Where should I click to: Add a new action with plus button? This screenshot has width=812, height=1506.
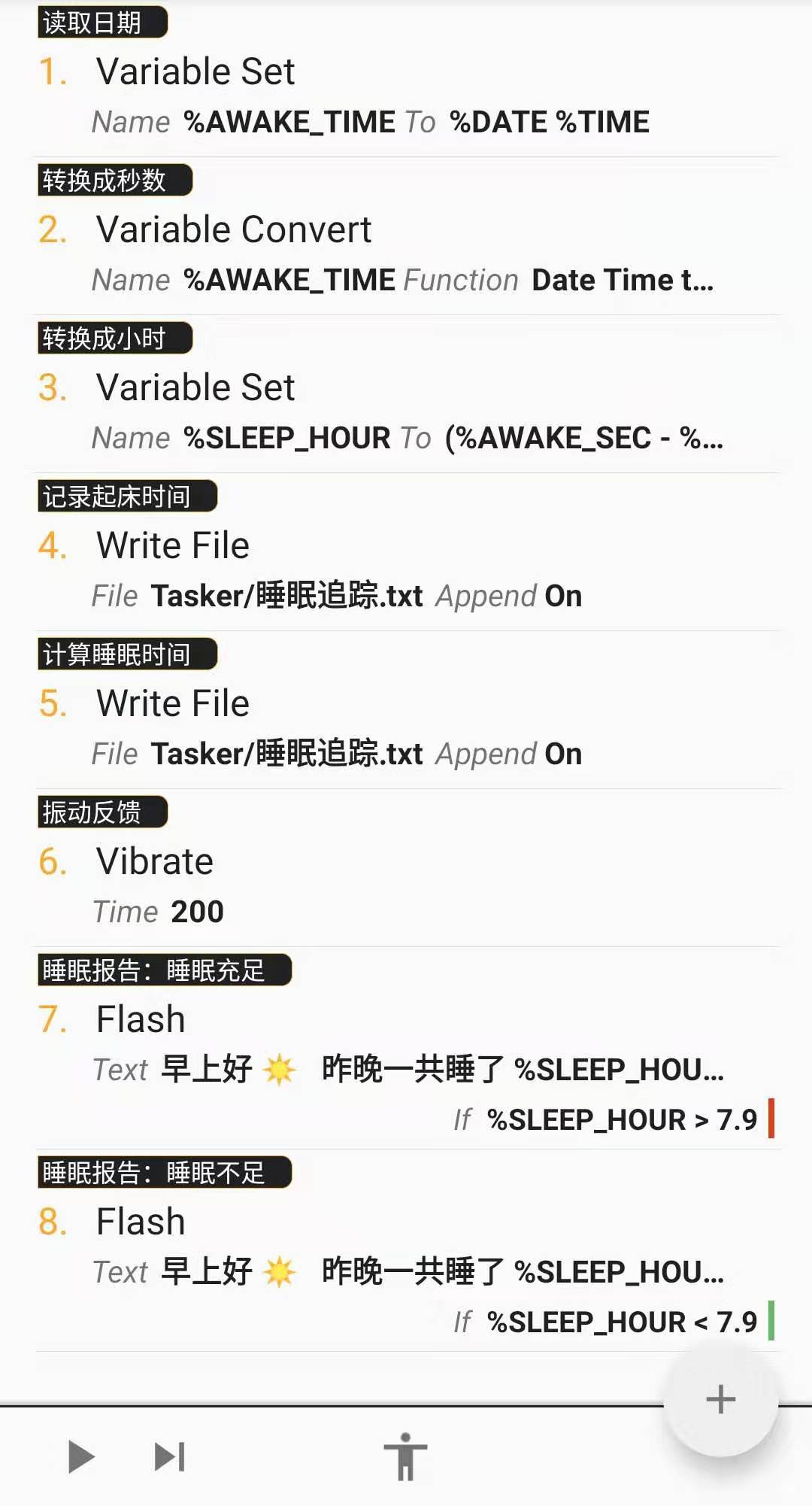[x=720, y=1399]
